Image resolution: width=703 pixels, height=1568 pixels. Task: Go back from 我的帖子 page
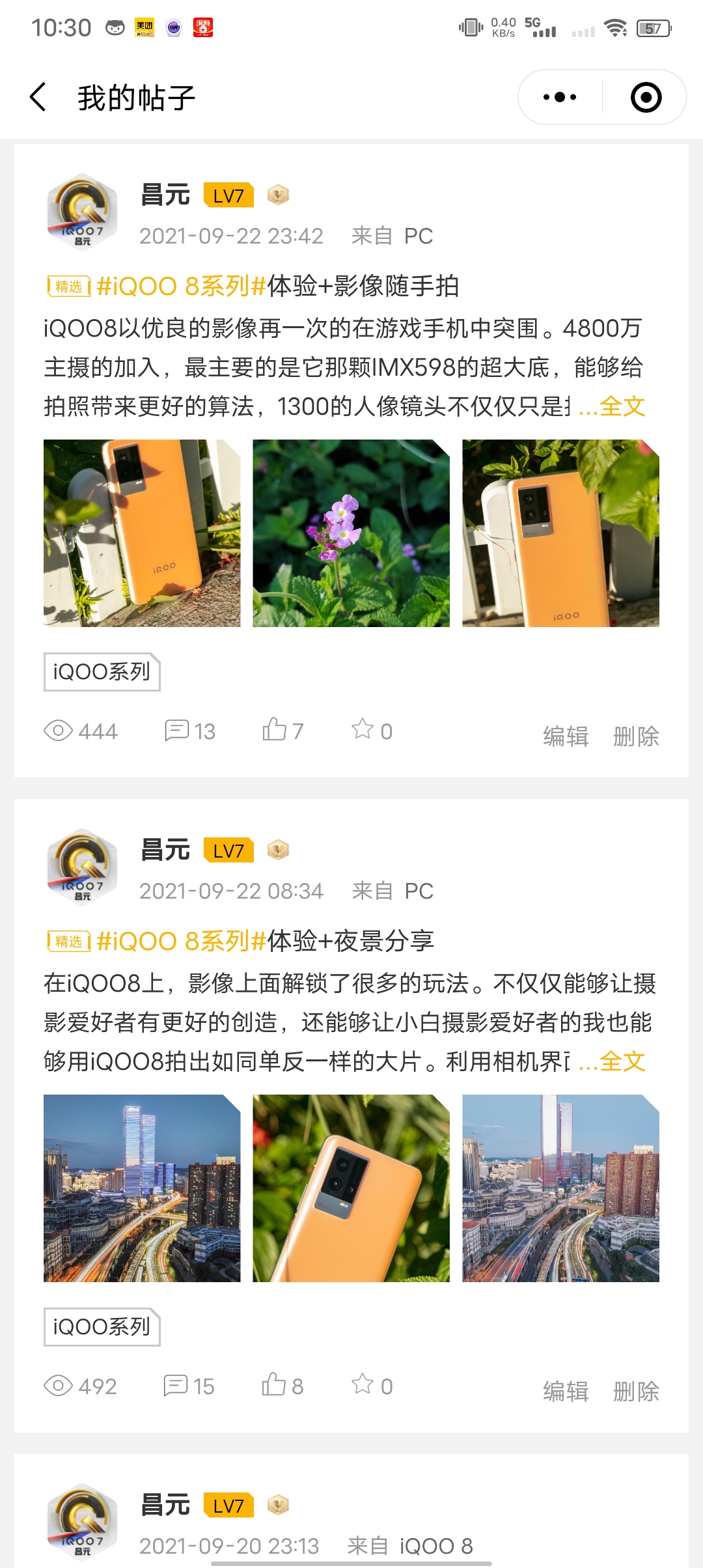click(38, 98)
